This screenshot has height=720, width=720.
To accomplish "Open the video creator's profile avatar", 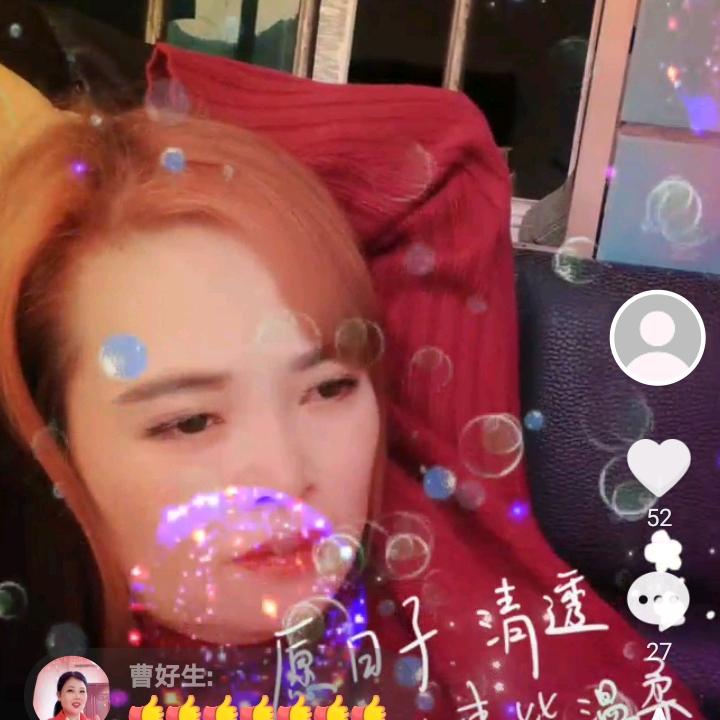I will [657, 338].
